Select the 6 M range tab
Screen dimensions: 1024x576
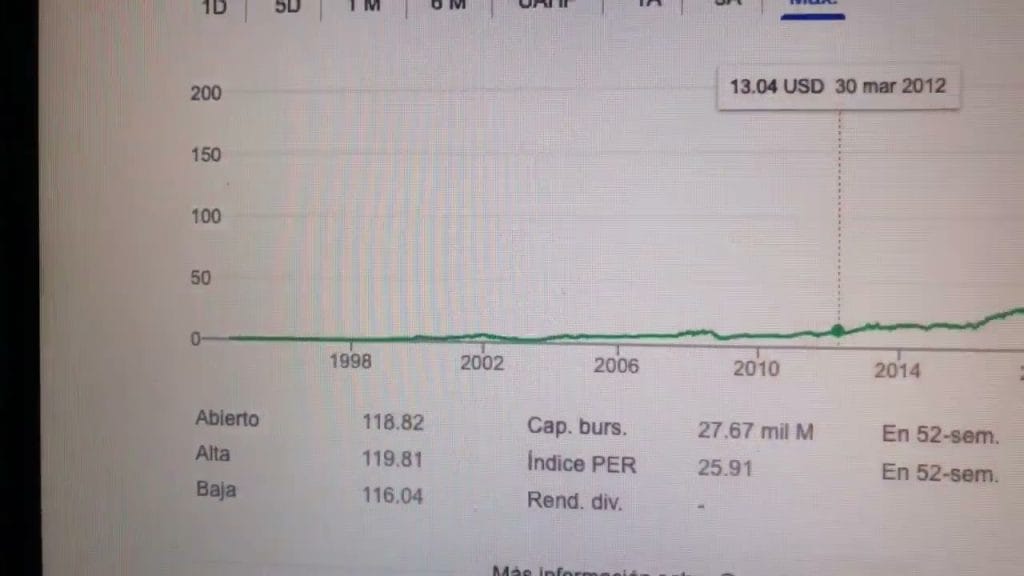tap(448, 4)
